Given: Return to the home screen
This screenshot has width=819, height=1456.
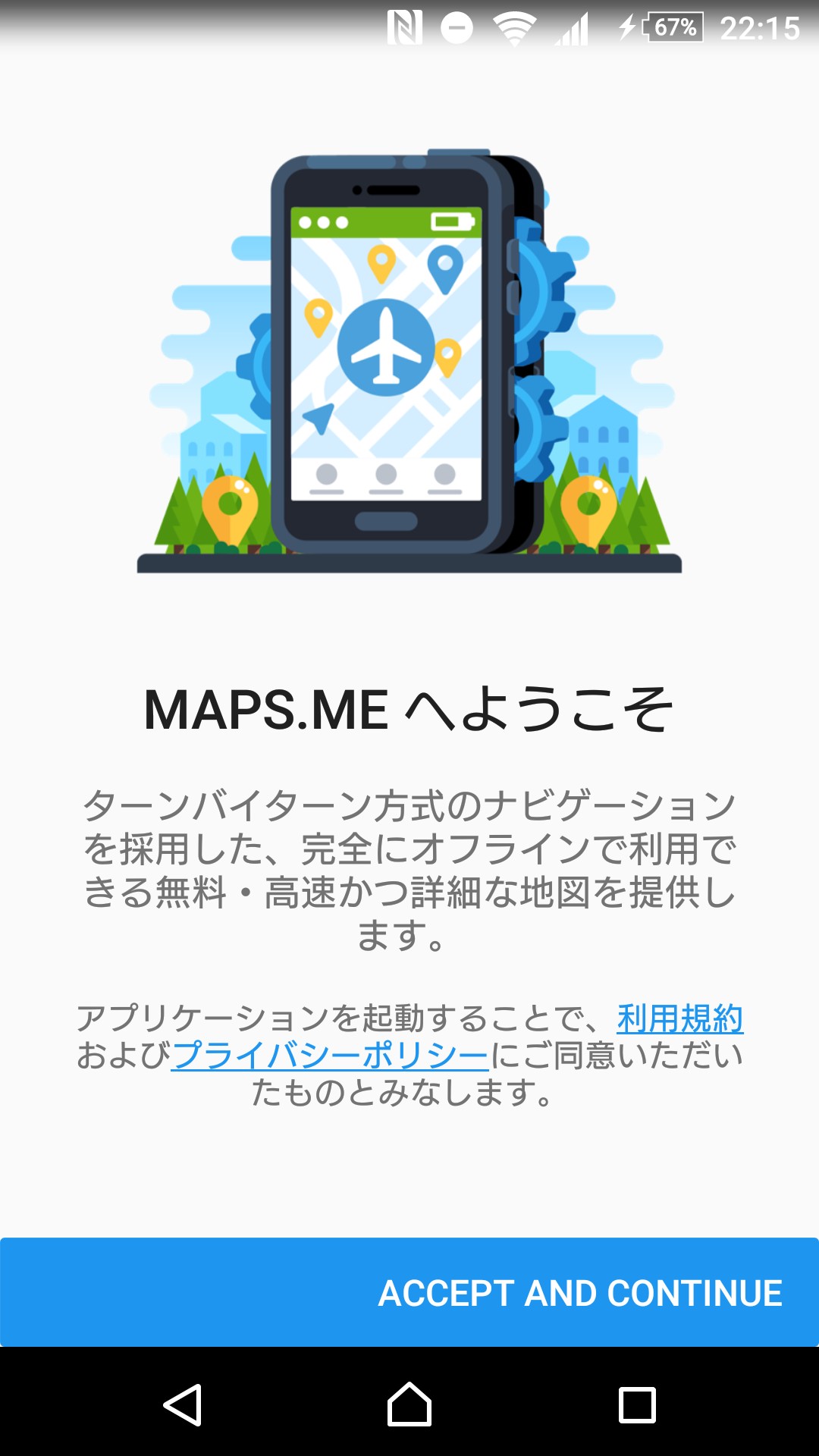Looking at the screenshot, I should coord(409,1404).
